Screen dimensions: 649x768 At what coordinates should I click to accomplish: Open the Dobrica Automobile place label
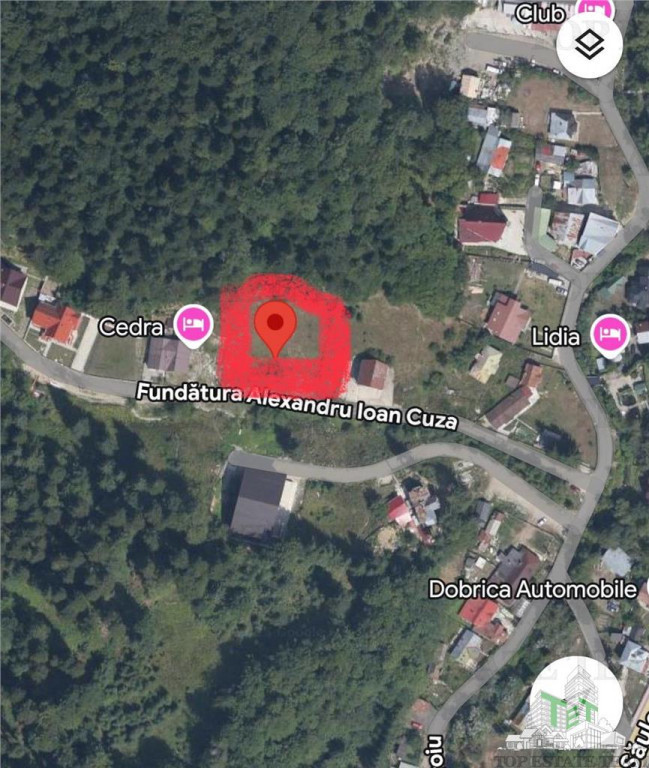point(532,589)
